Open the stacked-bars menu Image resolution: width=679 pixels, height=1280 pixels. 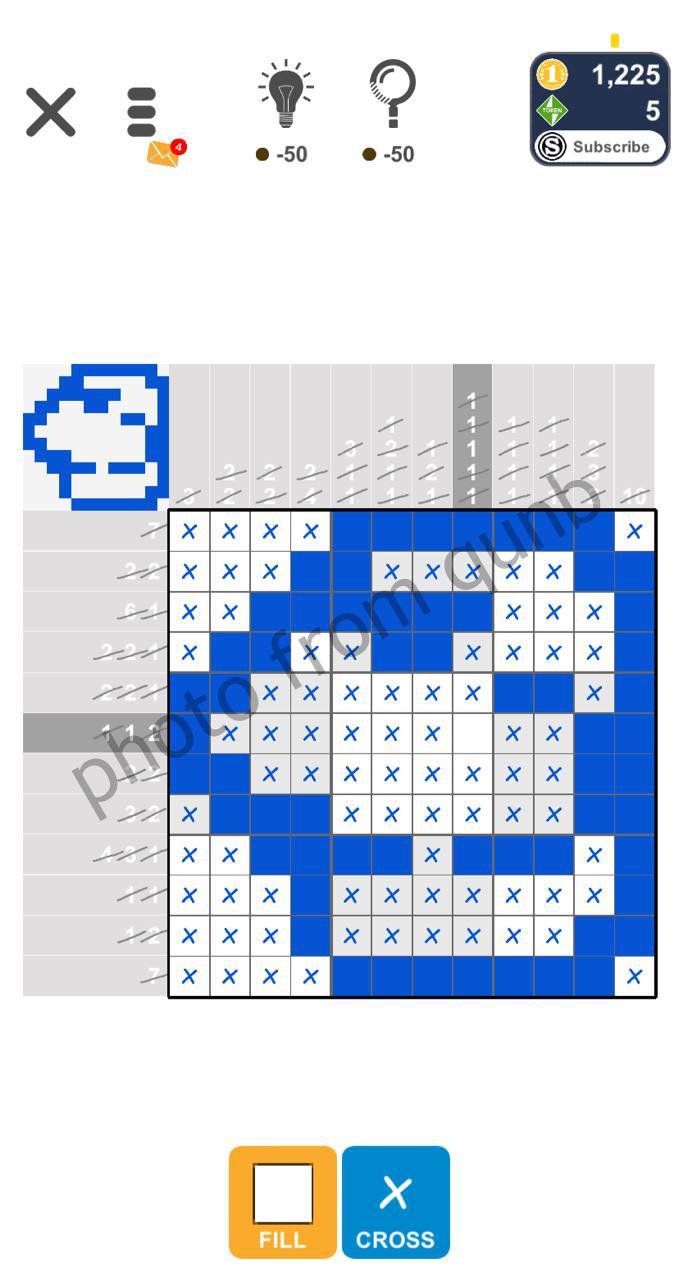tap(142, 112)
